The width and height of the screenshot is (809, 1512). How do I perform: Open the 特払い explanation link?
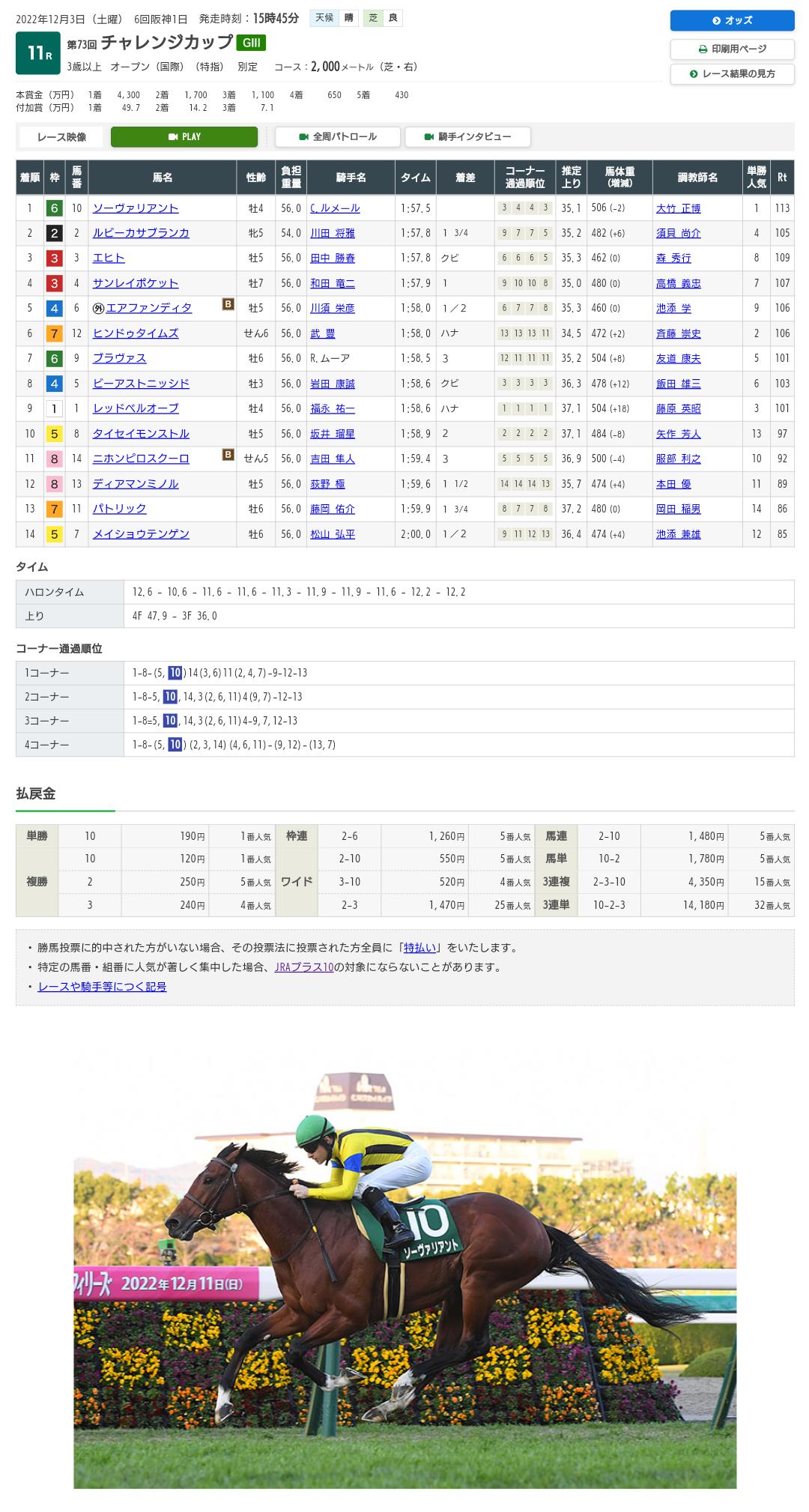tap(421, 948)
